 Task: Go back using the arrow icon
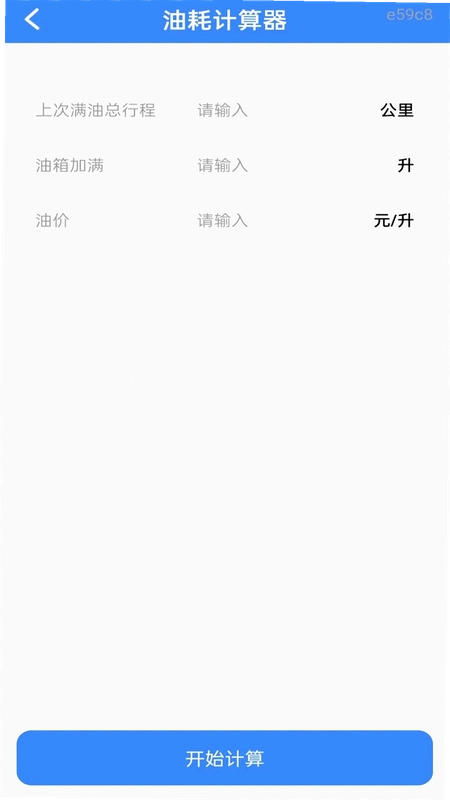[32, 19]
